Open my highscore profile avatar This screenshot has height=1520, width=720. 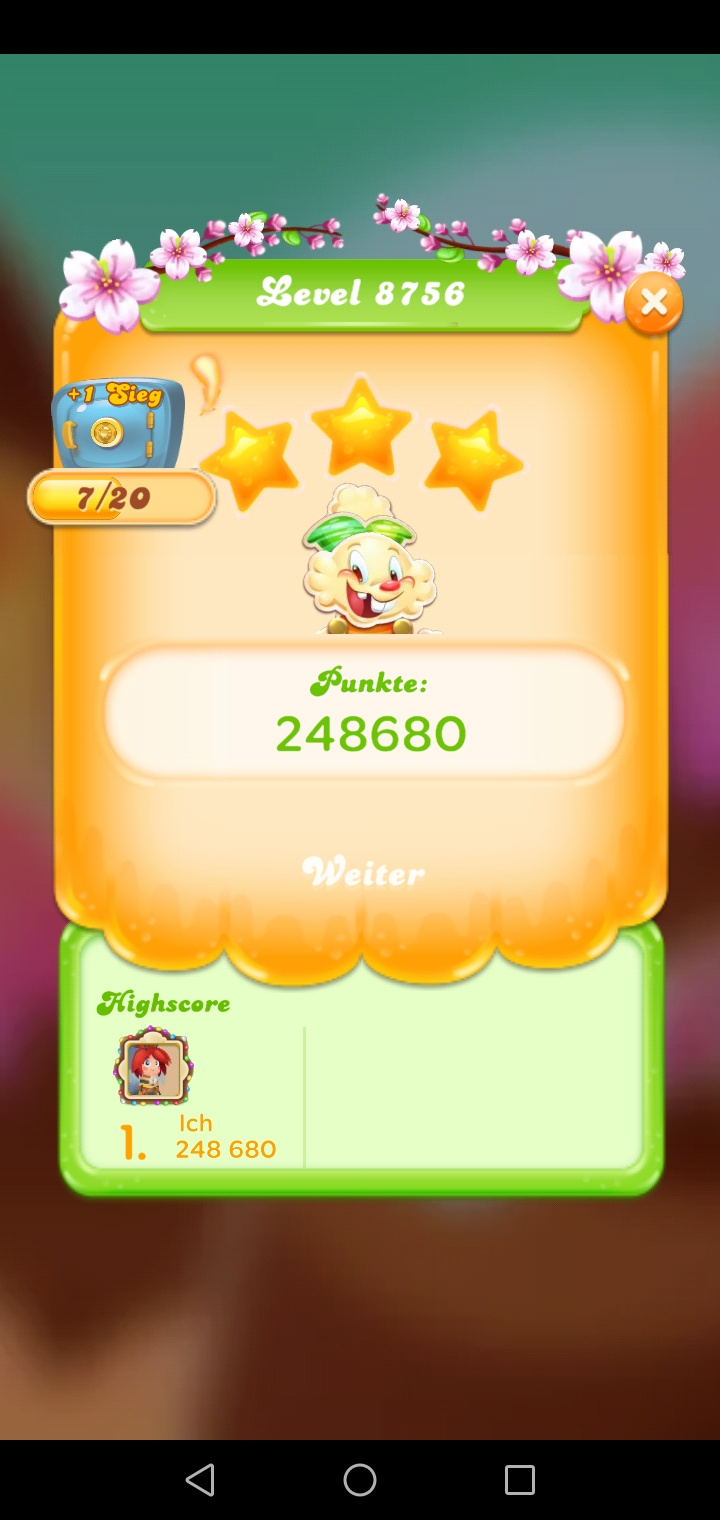click(x=153, y=1066)
